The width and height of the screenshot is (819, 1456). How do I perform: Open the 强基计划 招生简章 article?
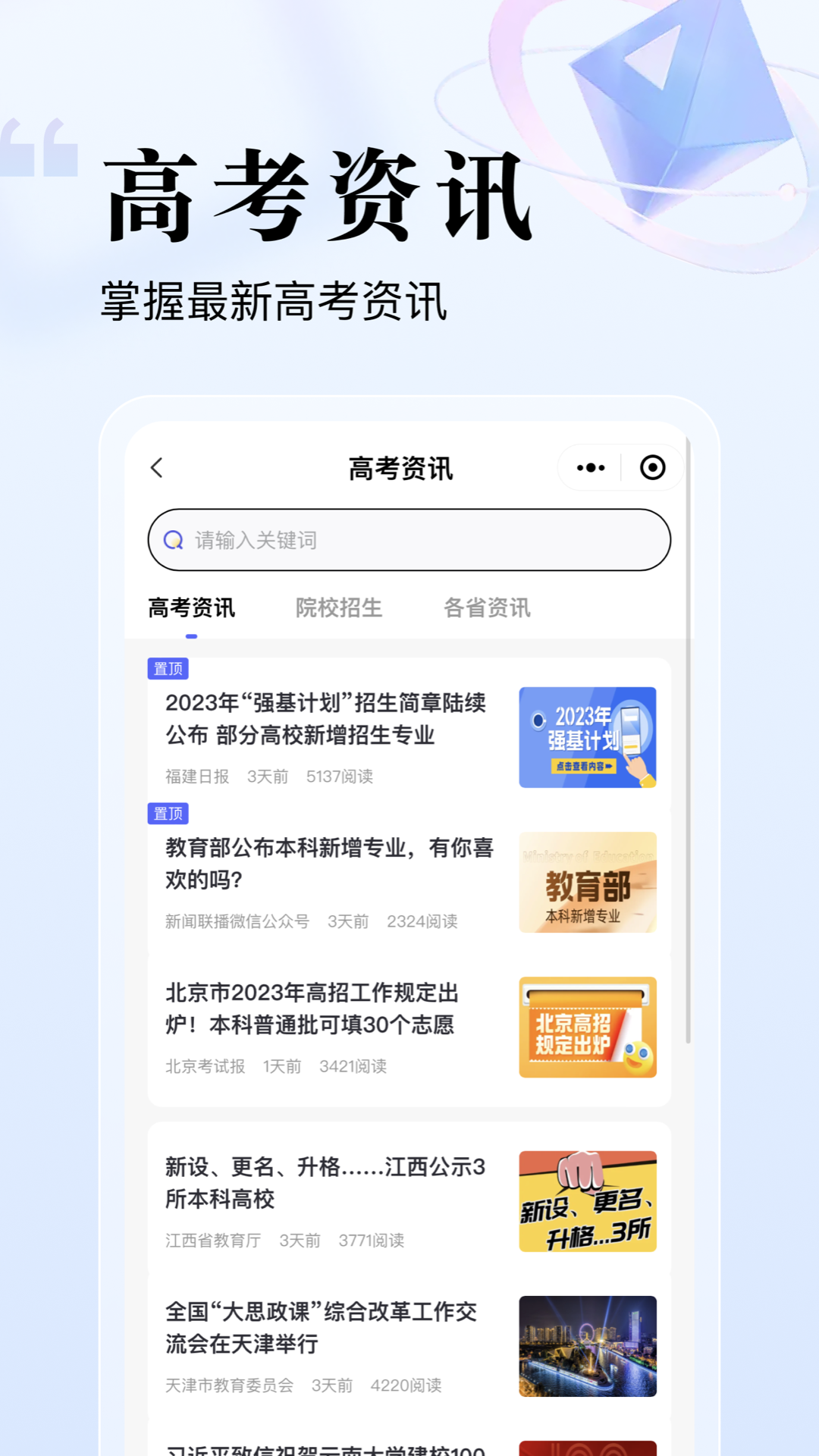[x=326, y=720]
